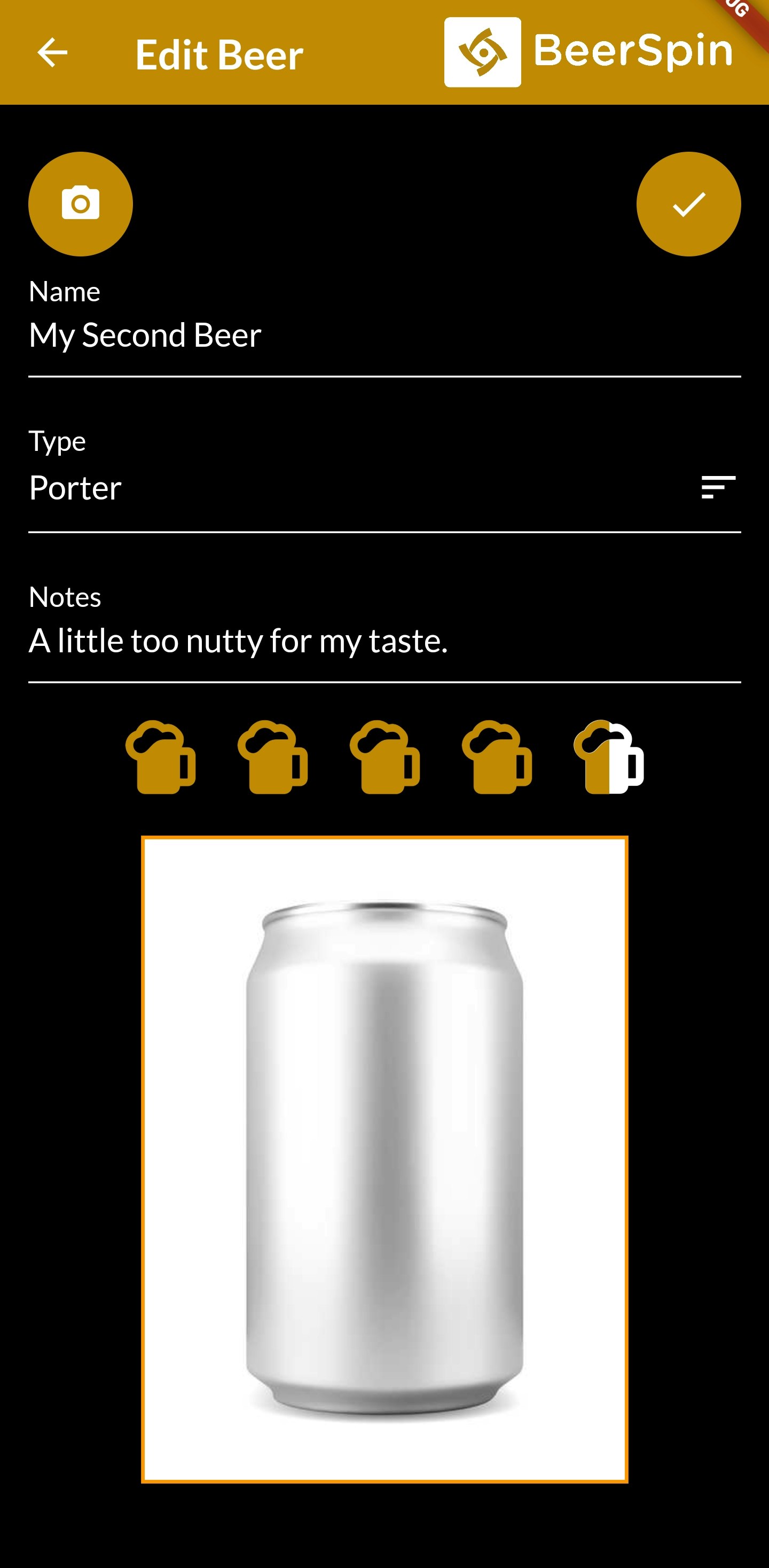Set rating to three beer mugs
769x1568 pixels.
[x=384, y=757]
